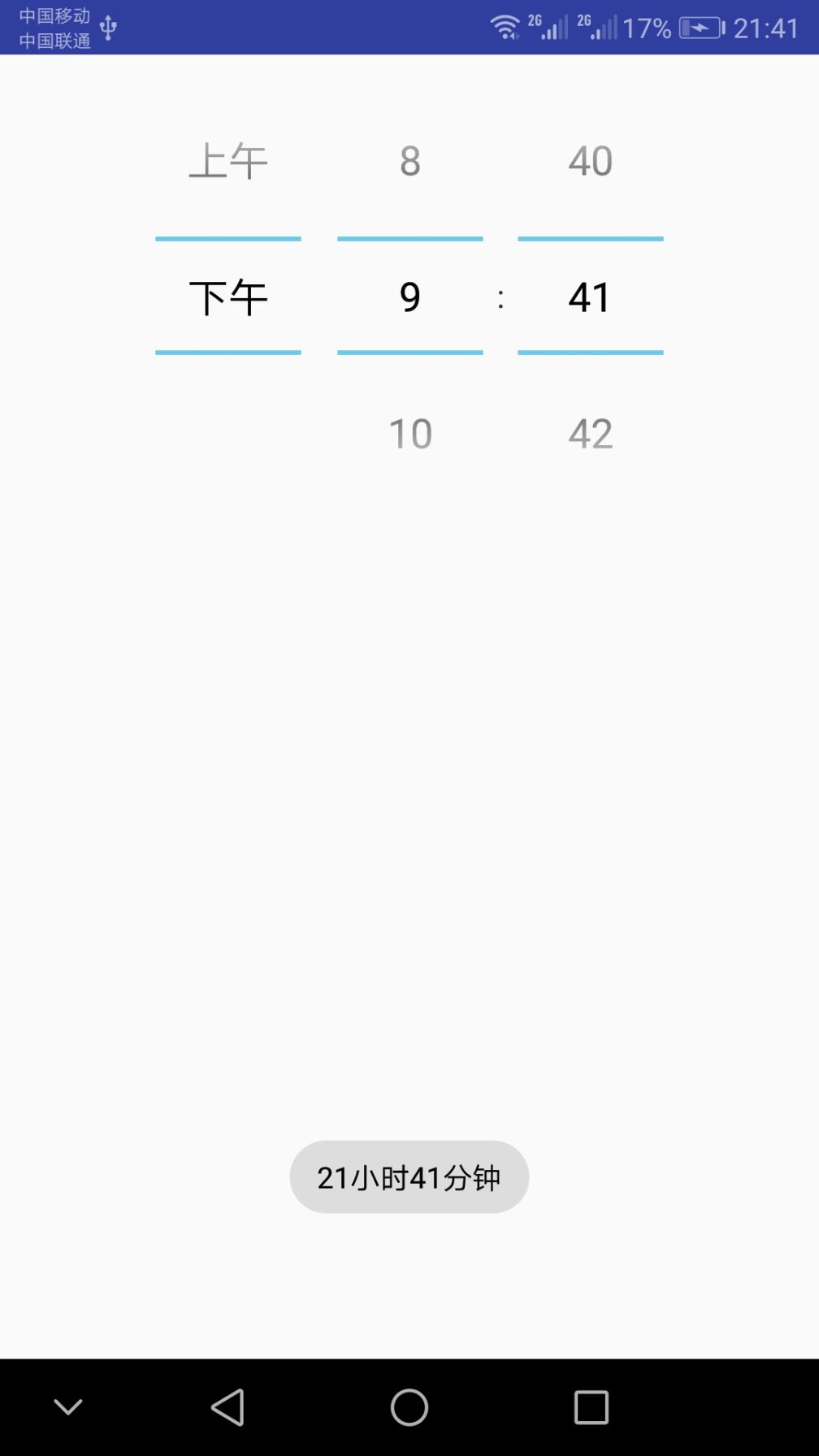Screen dimensions: 819x1456
Task: Select minute 40 in the picker
Action: (591, 160)
